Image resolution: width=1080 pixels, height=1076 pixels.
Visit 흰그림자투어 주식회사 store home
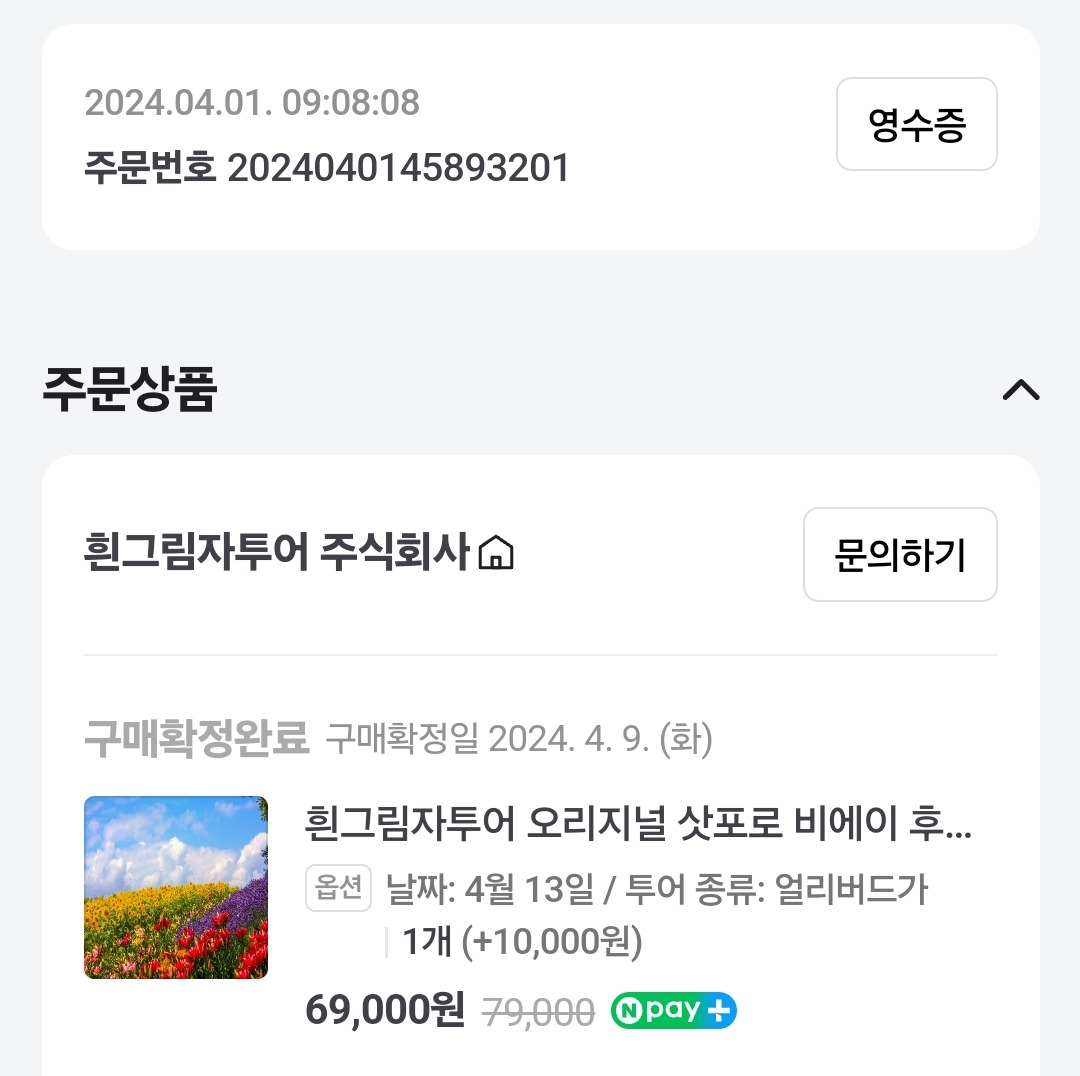click(299, 552)
